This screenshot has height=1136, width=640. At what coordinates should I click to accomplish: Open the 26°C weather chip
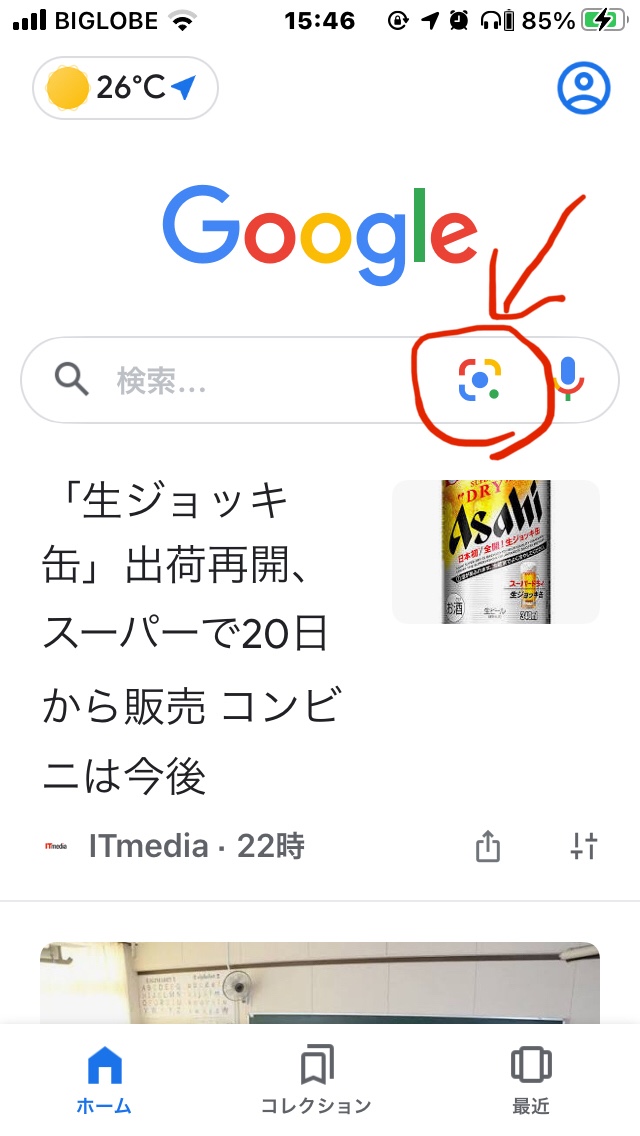coord(125,88)
